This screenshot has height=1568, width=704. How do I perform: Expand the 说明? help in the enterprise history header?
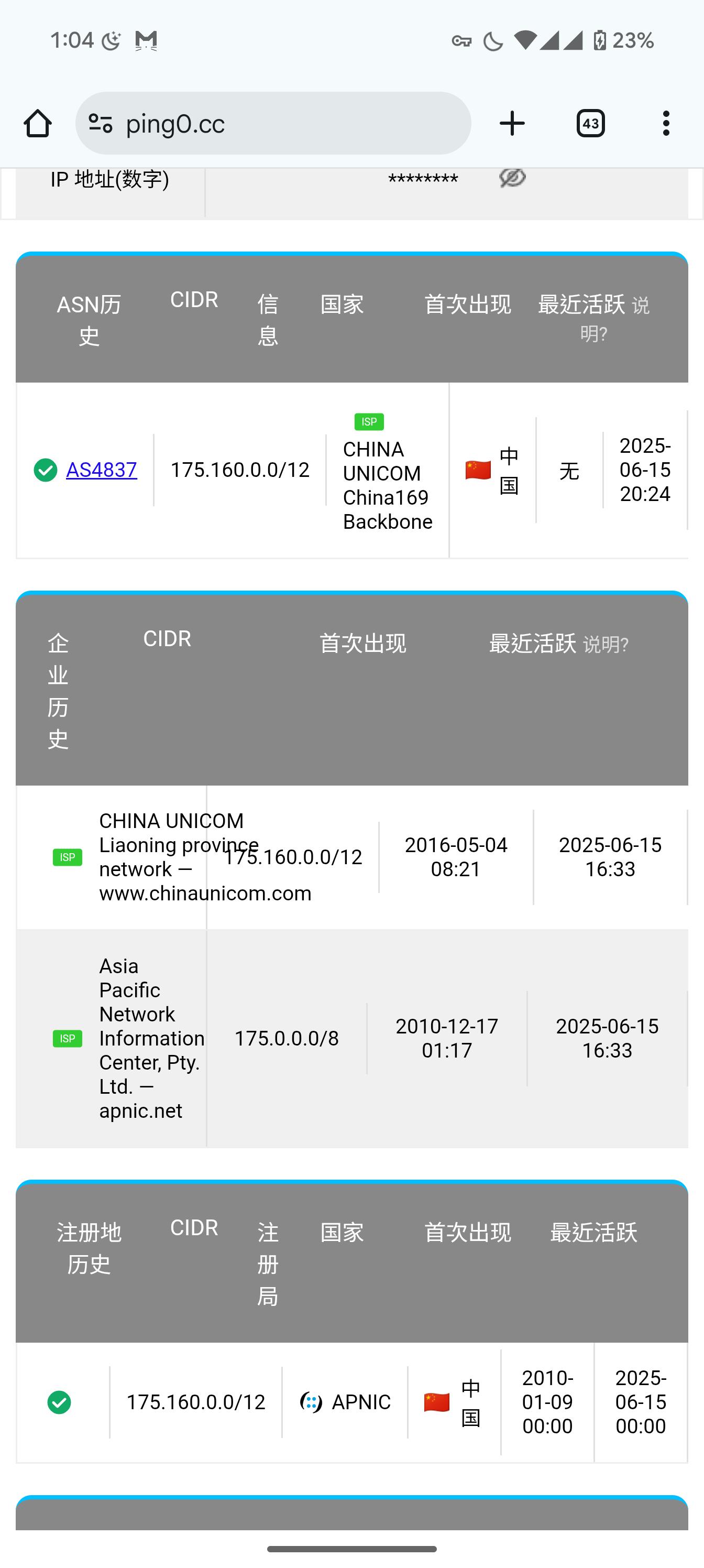click(607, 644)
